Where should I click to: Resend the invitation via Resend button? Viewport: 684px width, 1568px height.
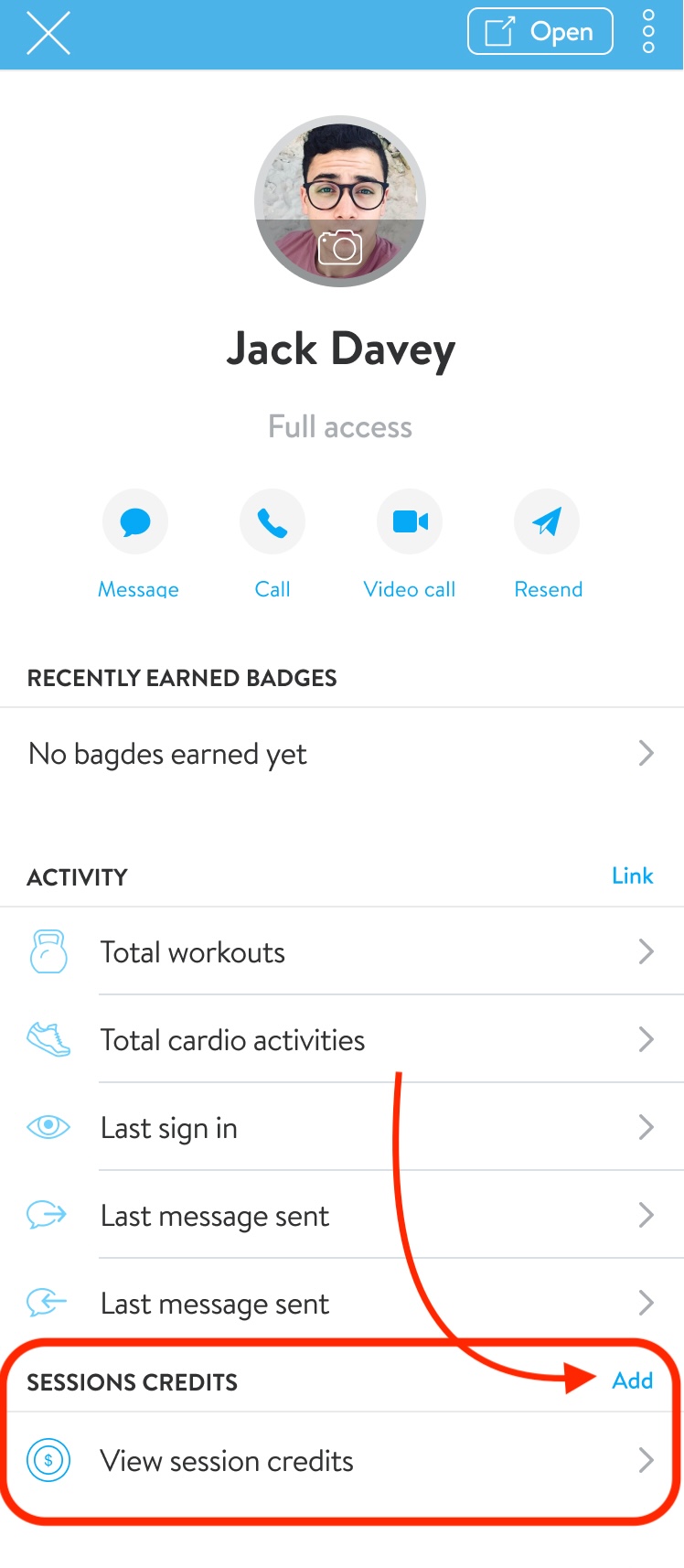pos(547,522)
